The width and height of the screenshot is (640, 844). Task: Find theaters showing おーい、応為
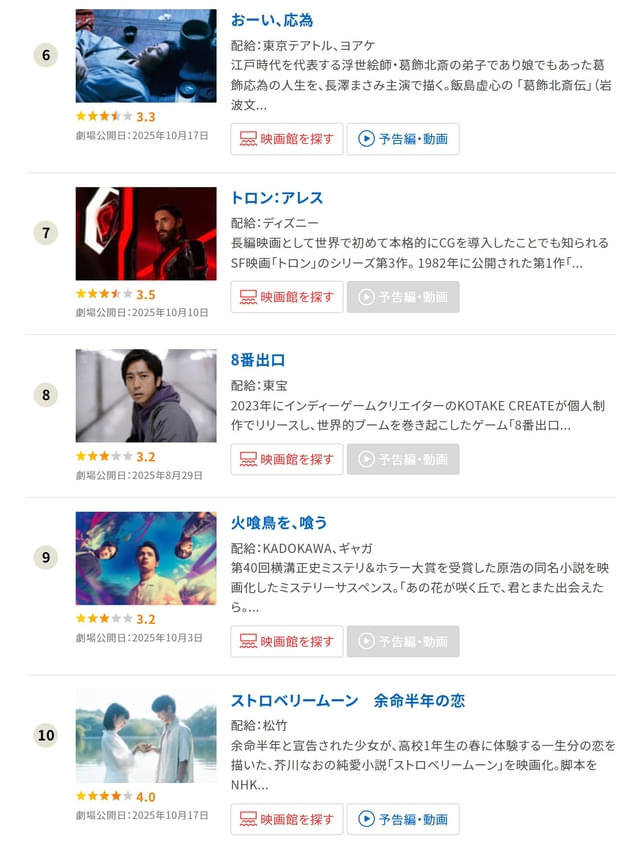tap(287, 139)
